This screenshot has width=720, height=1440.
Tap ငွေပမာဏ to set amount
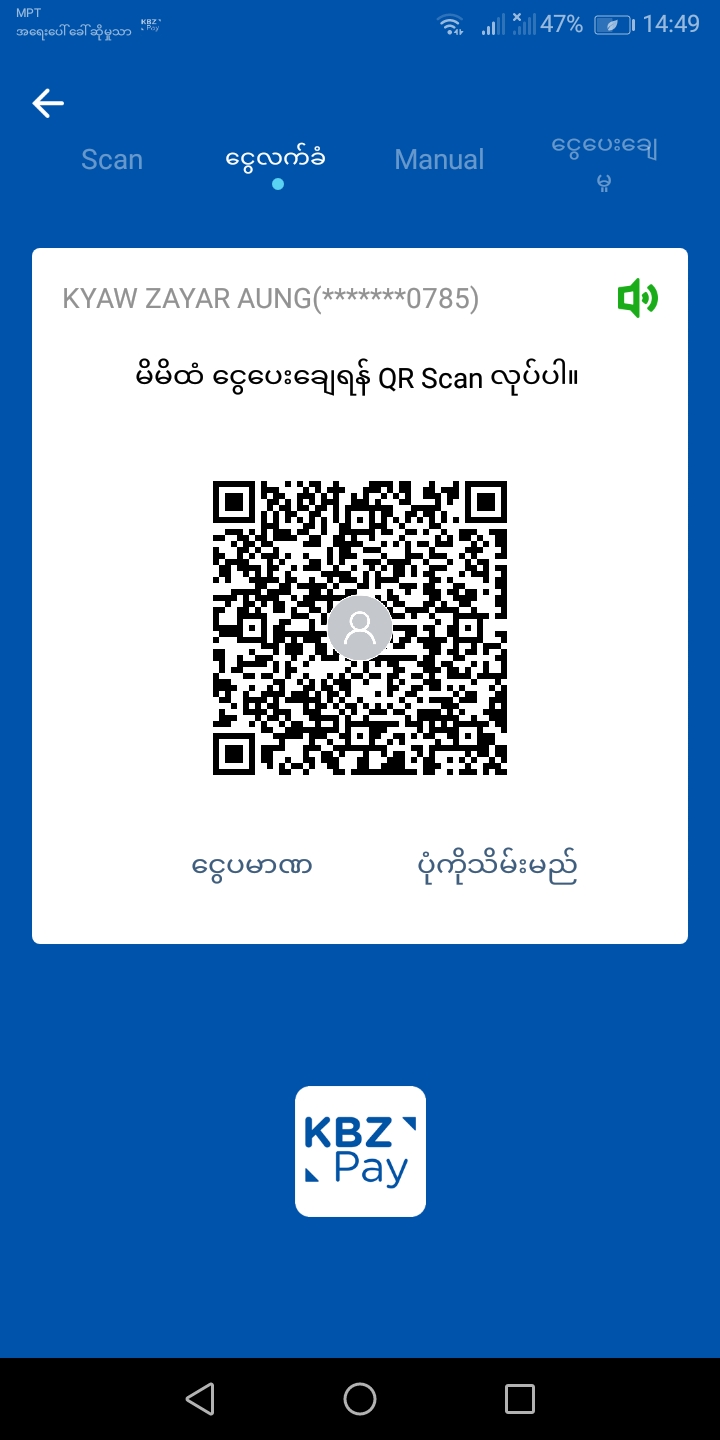pos(252,865)
